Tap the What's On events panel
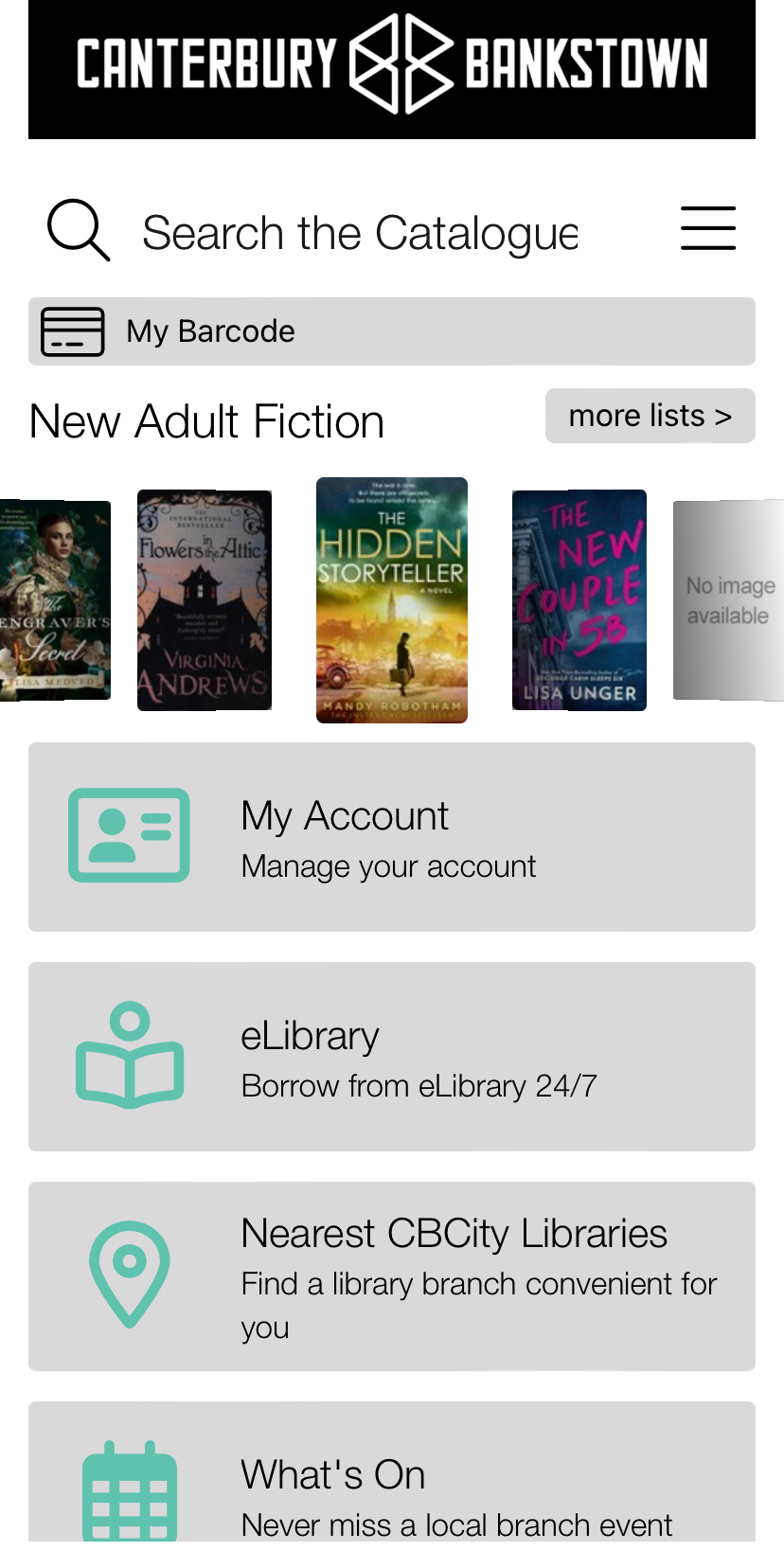784x1551 pixels. tap(392, 1487)
